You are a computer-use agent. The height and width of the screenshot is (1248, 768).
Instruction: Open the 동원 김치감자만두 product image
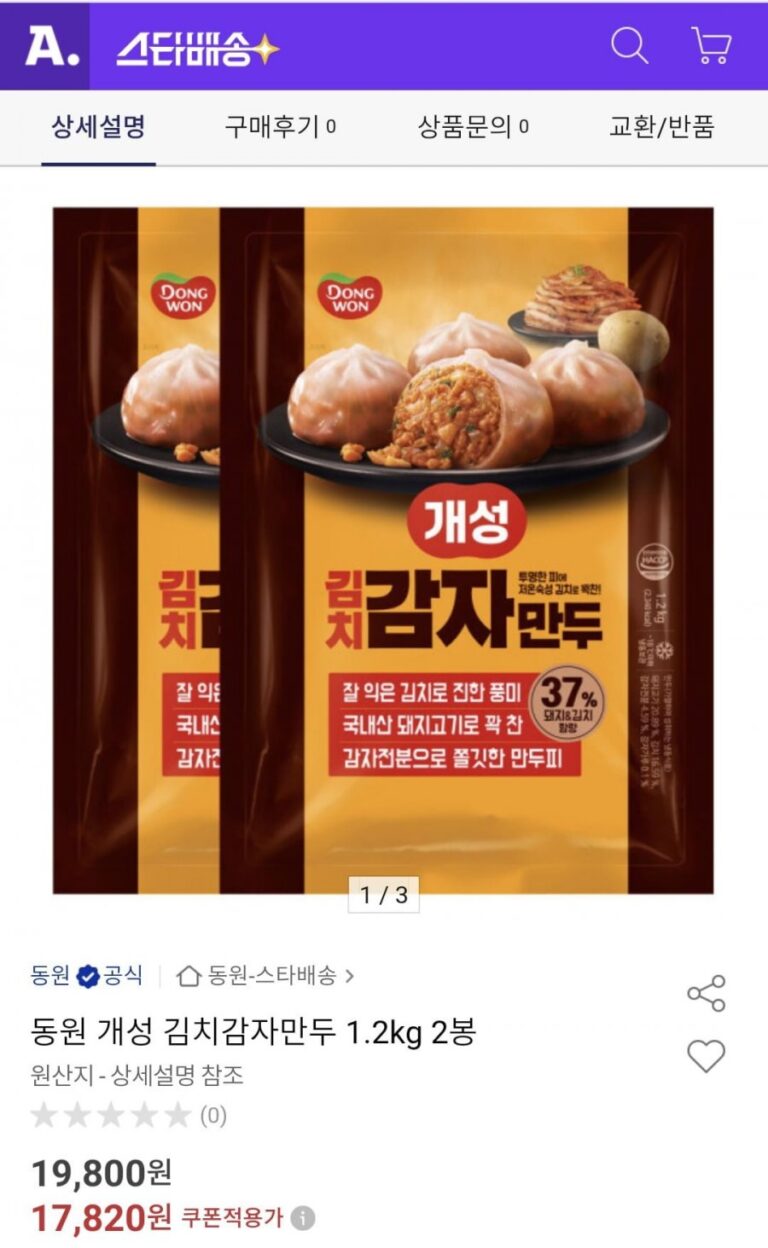pyautogui.click(x=383, y=550)
